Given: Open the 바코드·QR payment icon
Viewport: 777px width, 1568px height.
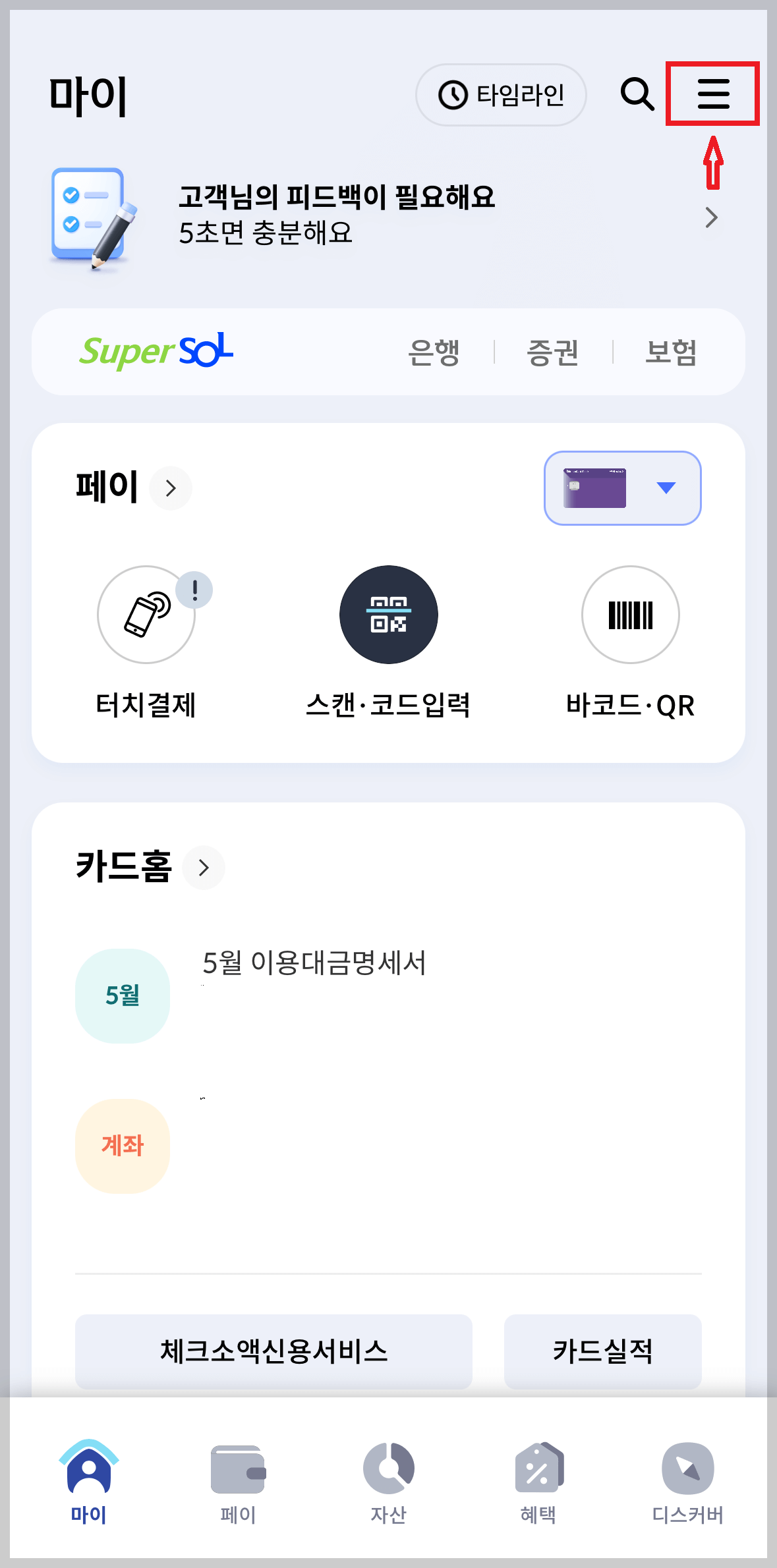Looking at the screenshot, I should point(629,614).
